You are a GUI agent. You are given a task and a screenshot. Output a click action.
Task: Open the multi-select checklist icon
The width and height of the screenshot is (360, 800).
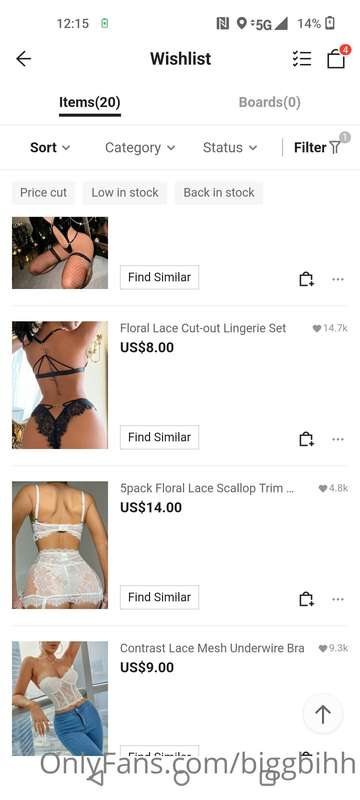pos(302,59)
